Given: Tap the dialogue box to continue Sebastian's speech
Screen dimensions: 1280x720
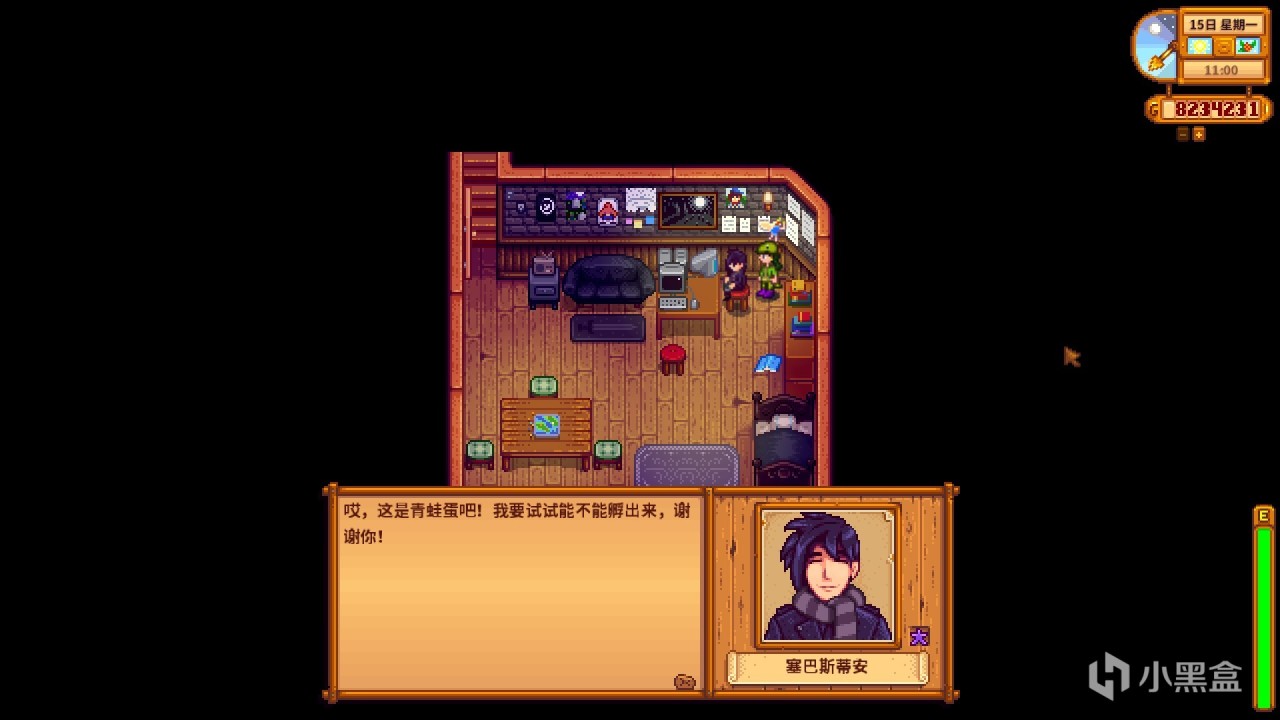Looking at the screenshot, I should 519,592.
